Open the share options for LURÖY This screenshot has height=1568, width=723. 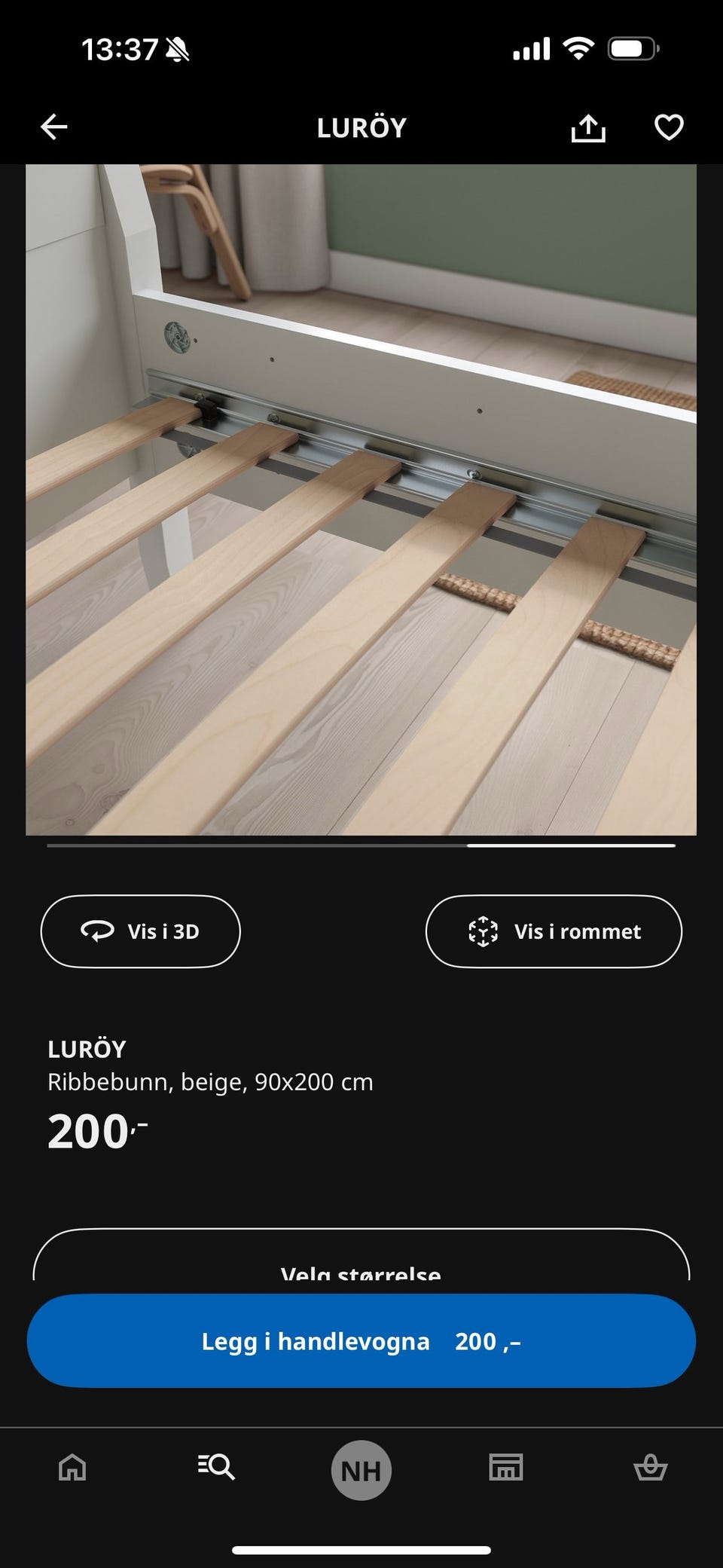588,127
